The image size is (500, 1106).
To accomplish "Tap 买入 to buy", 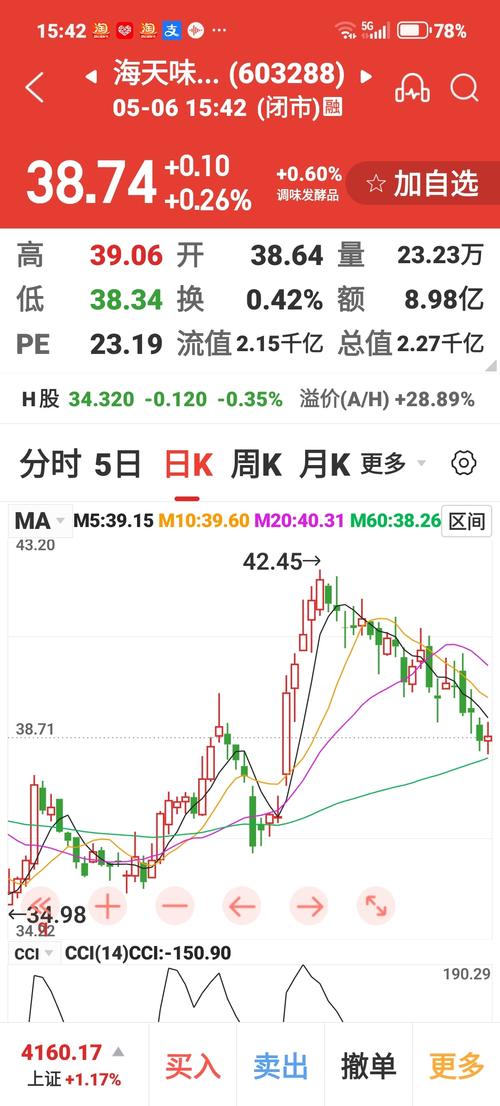I will click(193, 1065).
